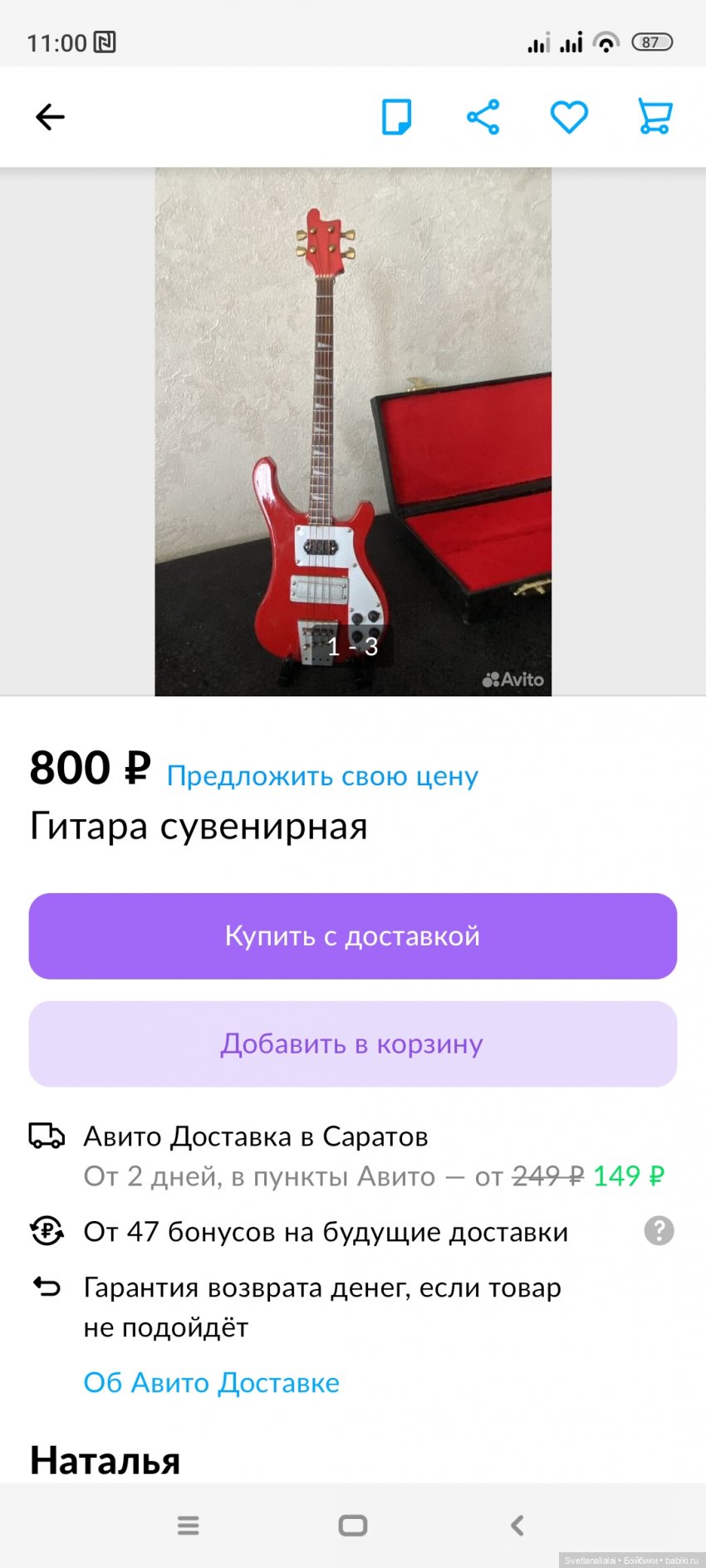
Task: Tap 'Добавить в корзину' button
Action: click(x=353, y=1044)
